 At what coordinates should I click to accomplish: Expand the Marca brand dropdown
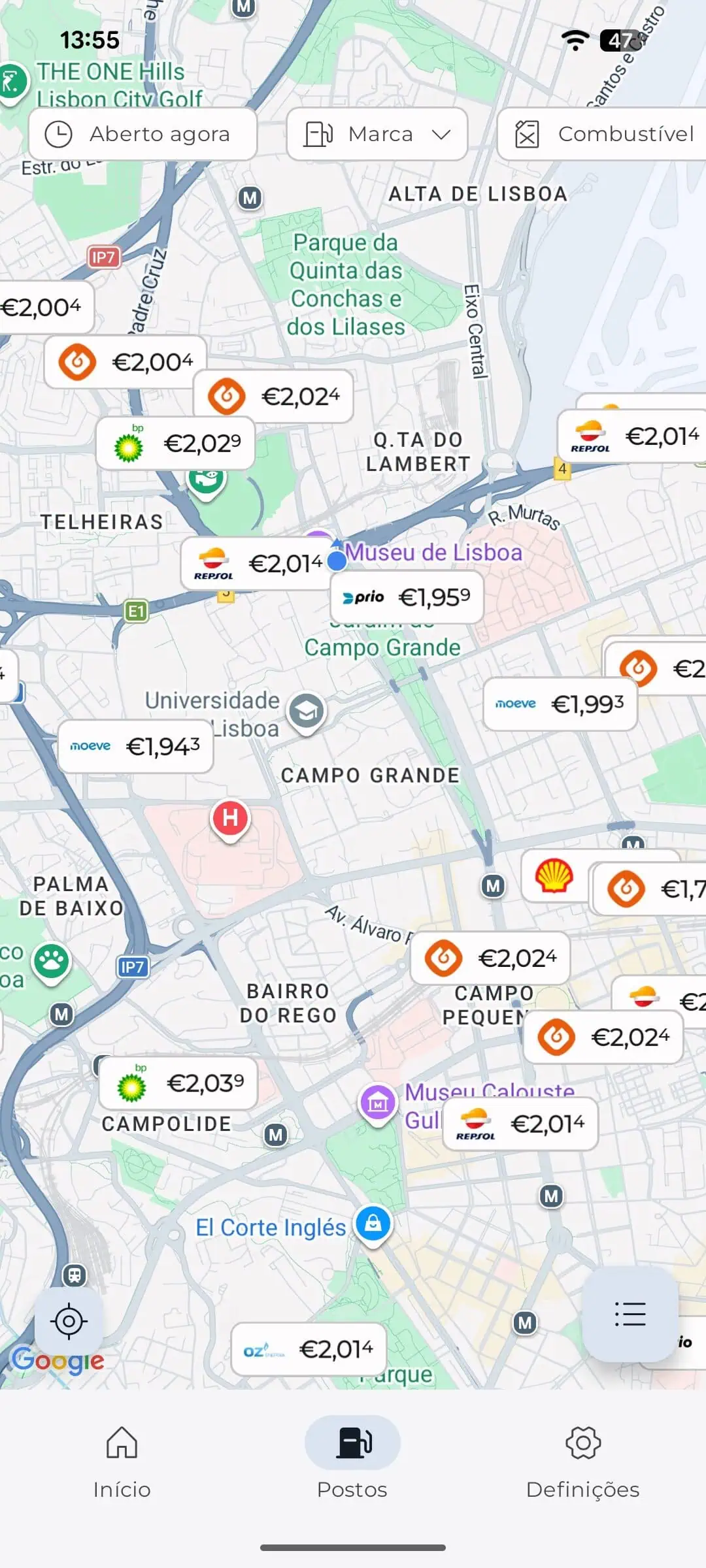click(x=377, y=134)
